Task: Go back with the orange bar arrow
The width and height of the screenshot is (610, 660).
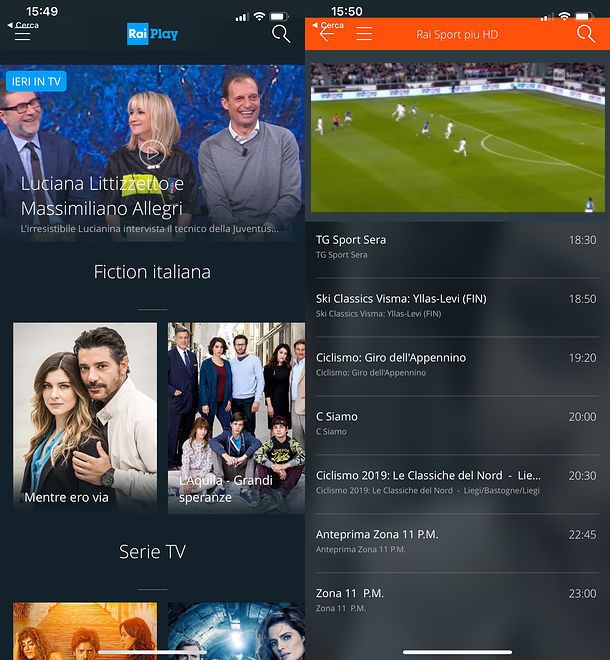Action: coord(327,34)
